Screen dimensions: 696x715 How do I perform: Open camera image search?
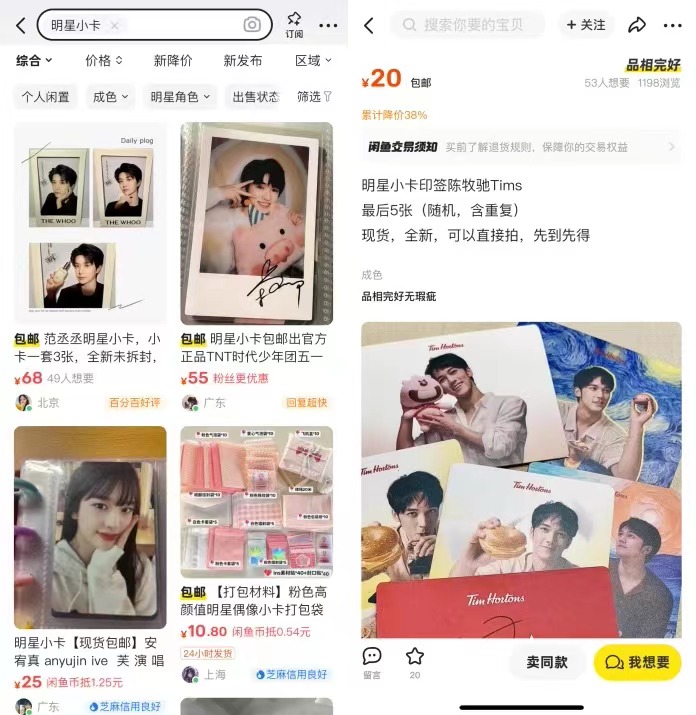coord(252,25)
